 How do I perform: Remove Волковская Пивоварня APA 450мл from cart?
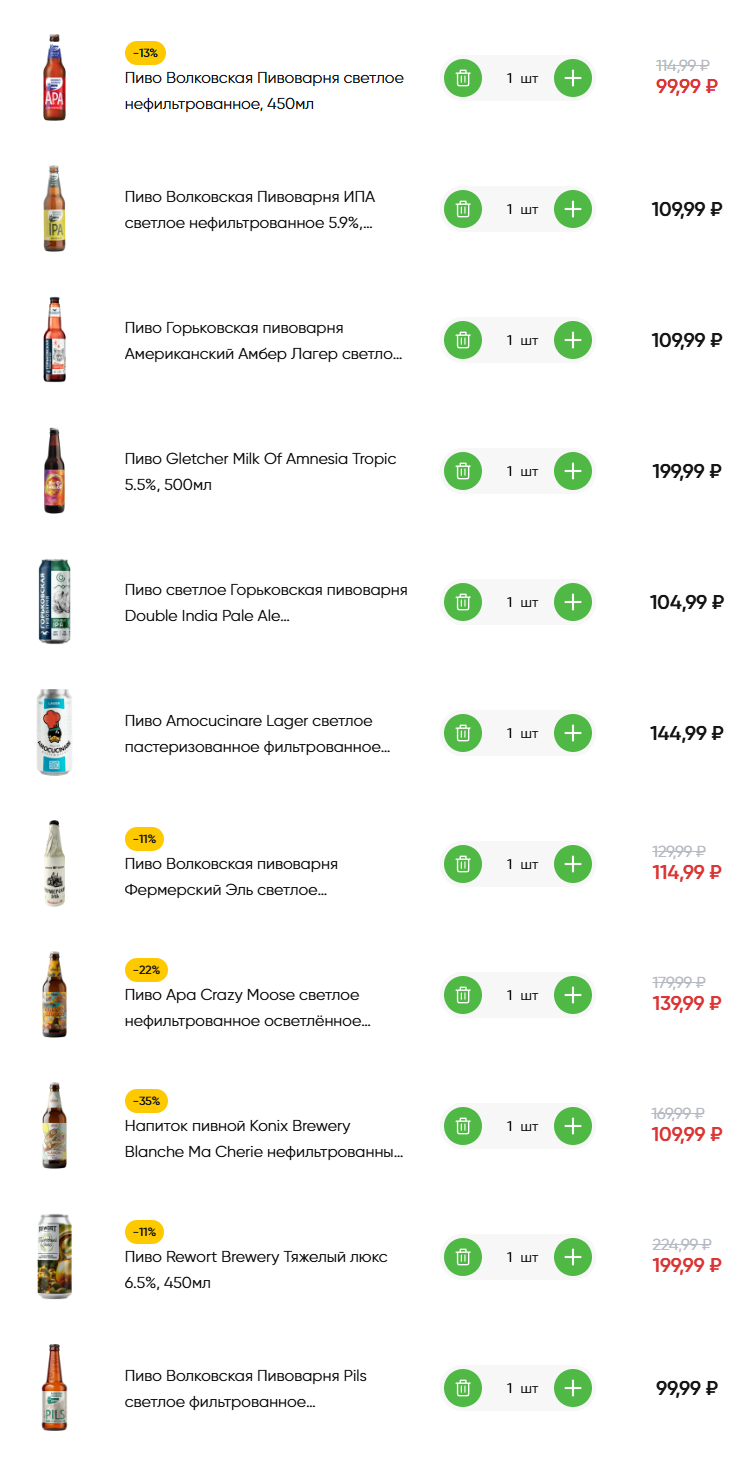(x=462, y=78)
